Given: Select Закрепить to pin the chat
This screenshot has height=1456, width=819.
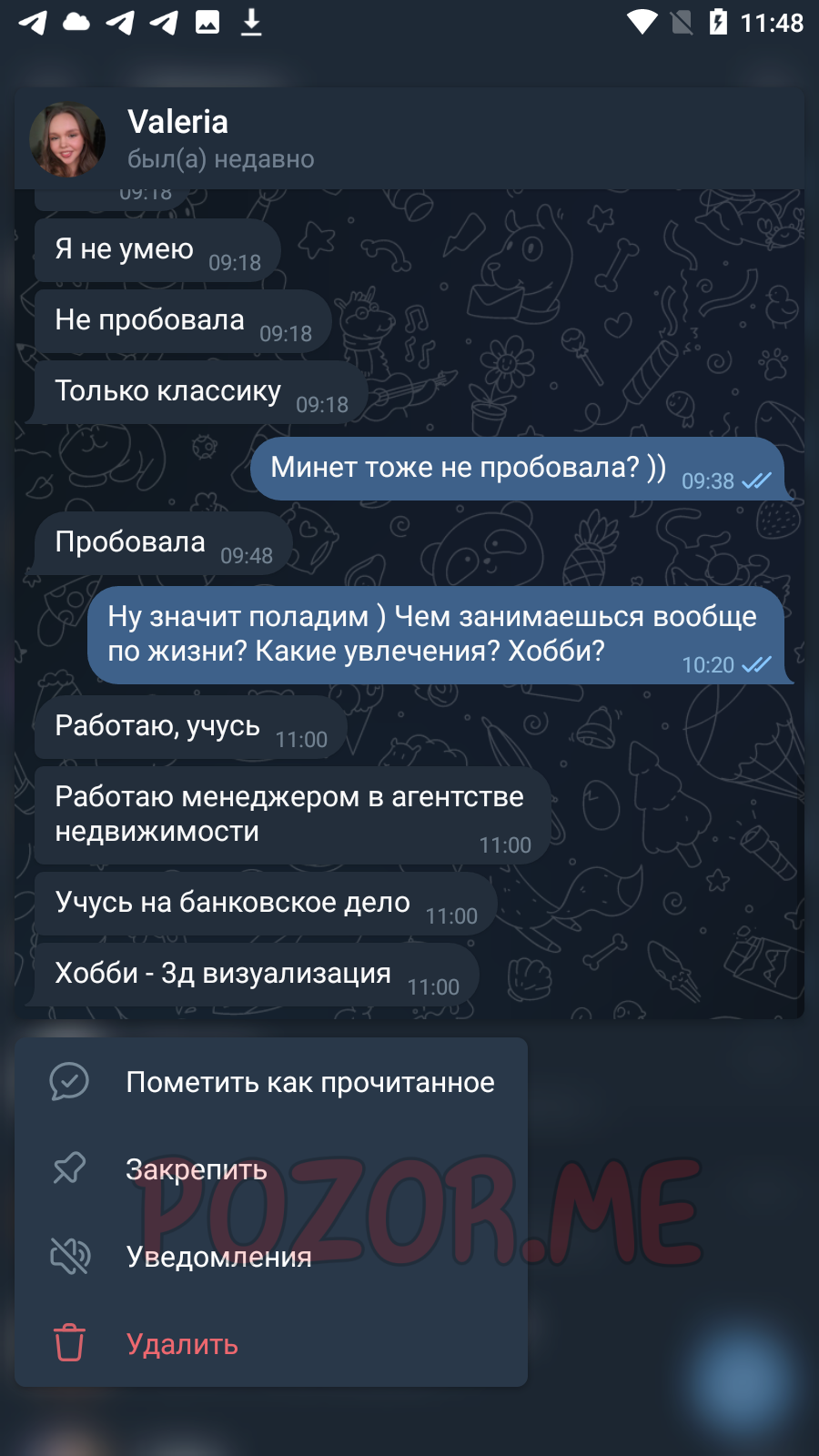Looking at the screenshot, I should [271, 1169].
